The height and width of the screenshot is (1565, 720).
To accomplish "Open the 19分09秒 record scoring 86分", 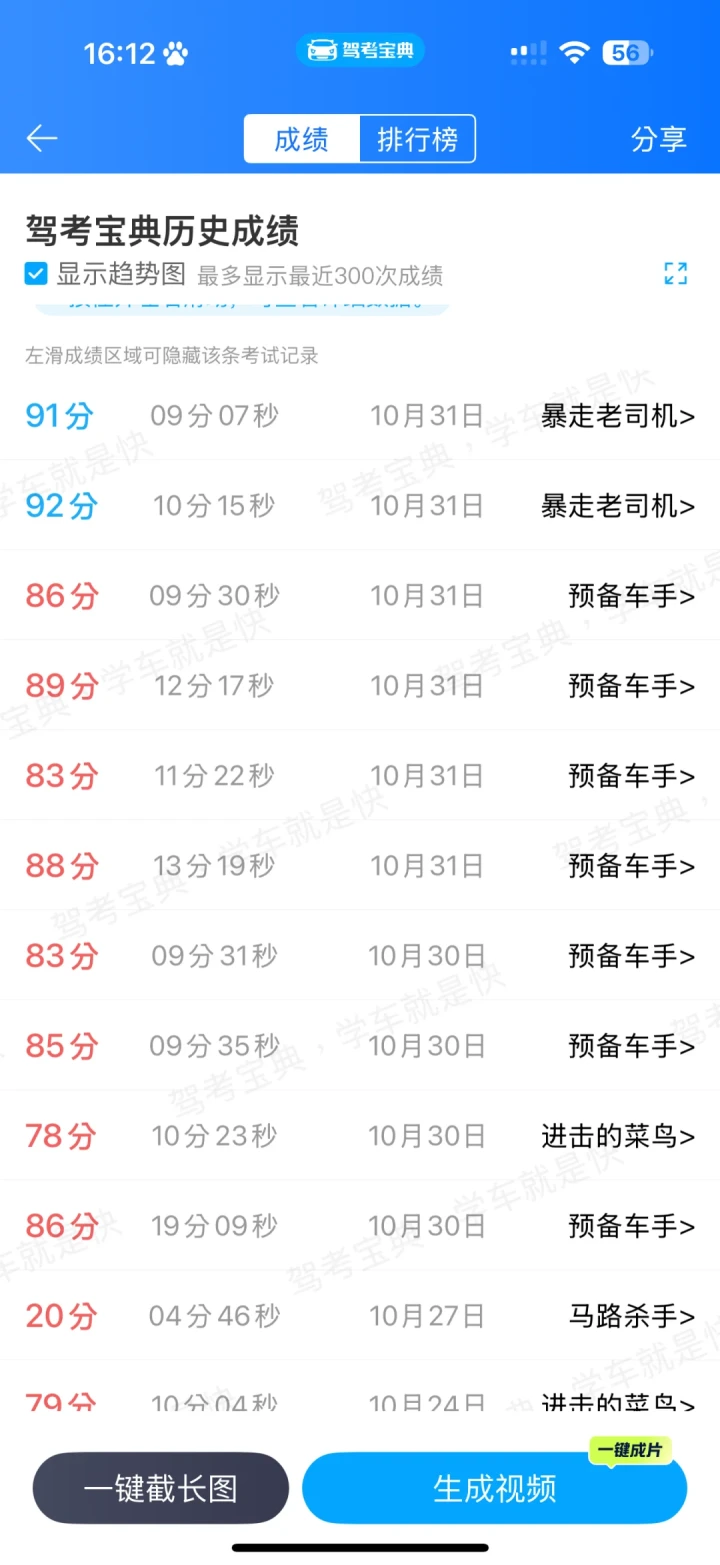I will (x=360, y=1226).
